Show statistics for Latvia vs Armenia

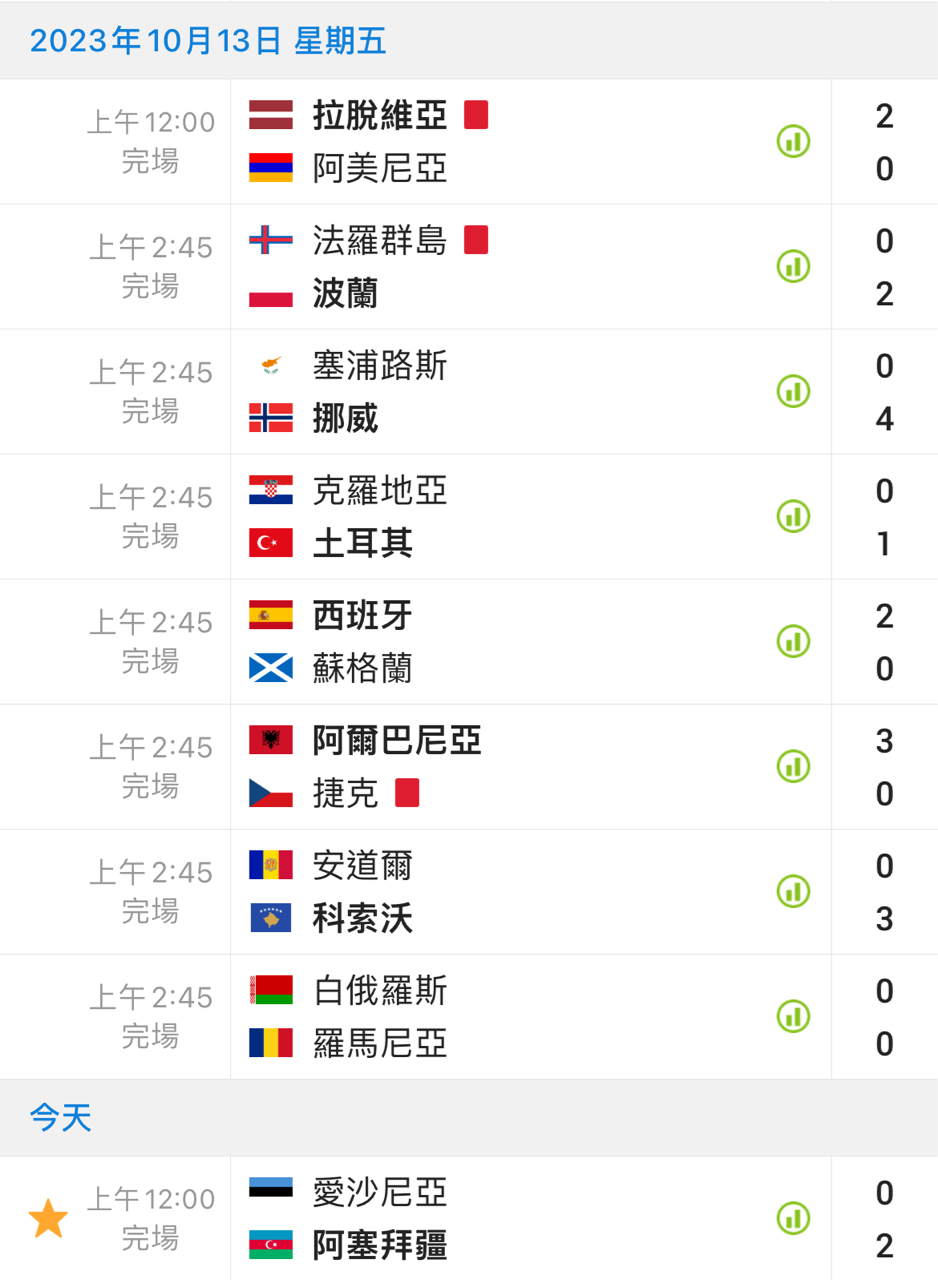coord(793,142)
